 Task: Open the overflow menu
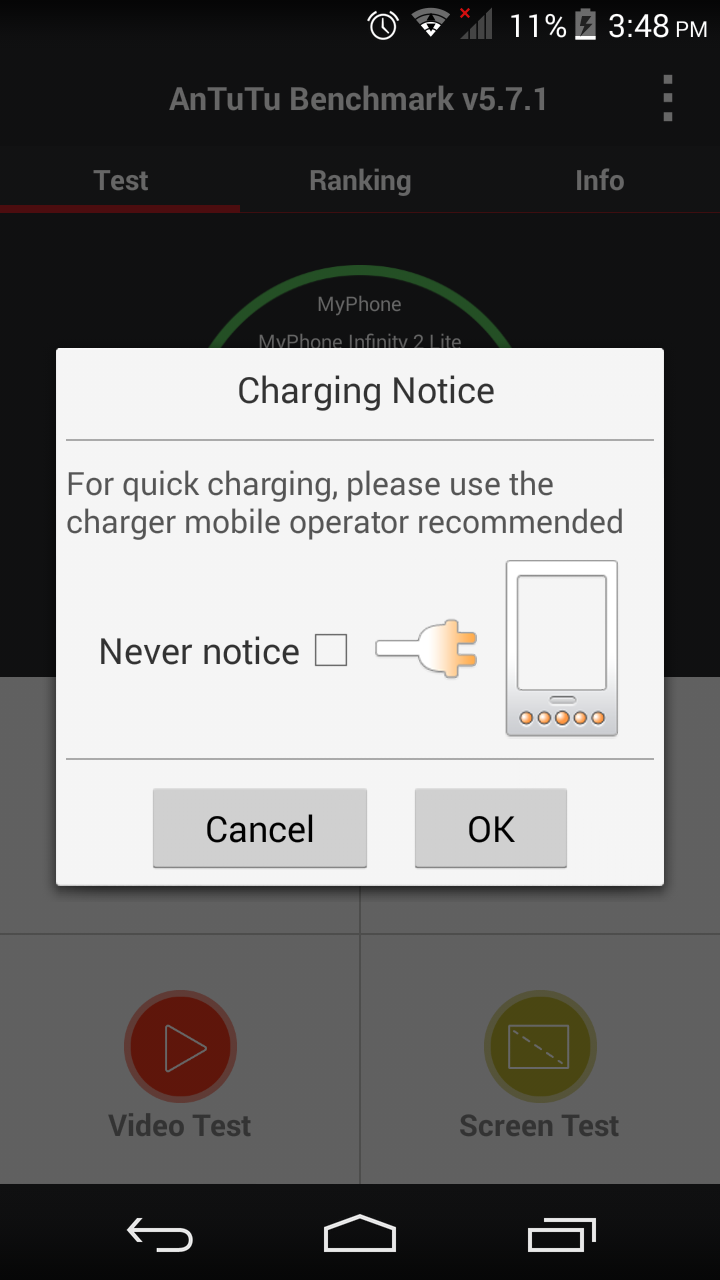(668, 99)
